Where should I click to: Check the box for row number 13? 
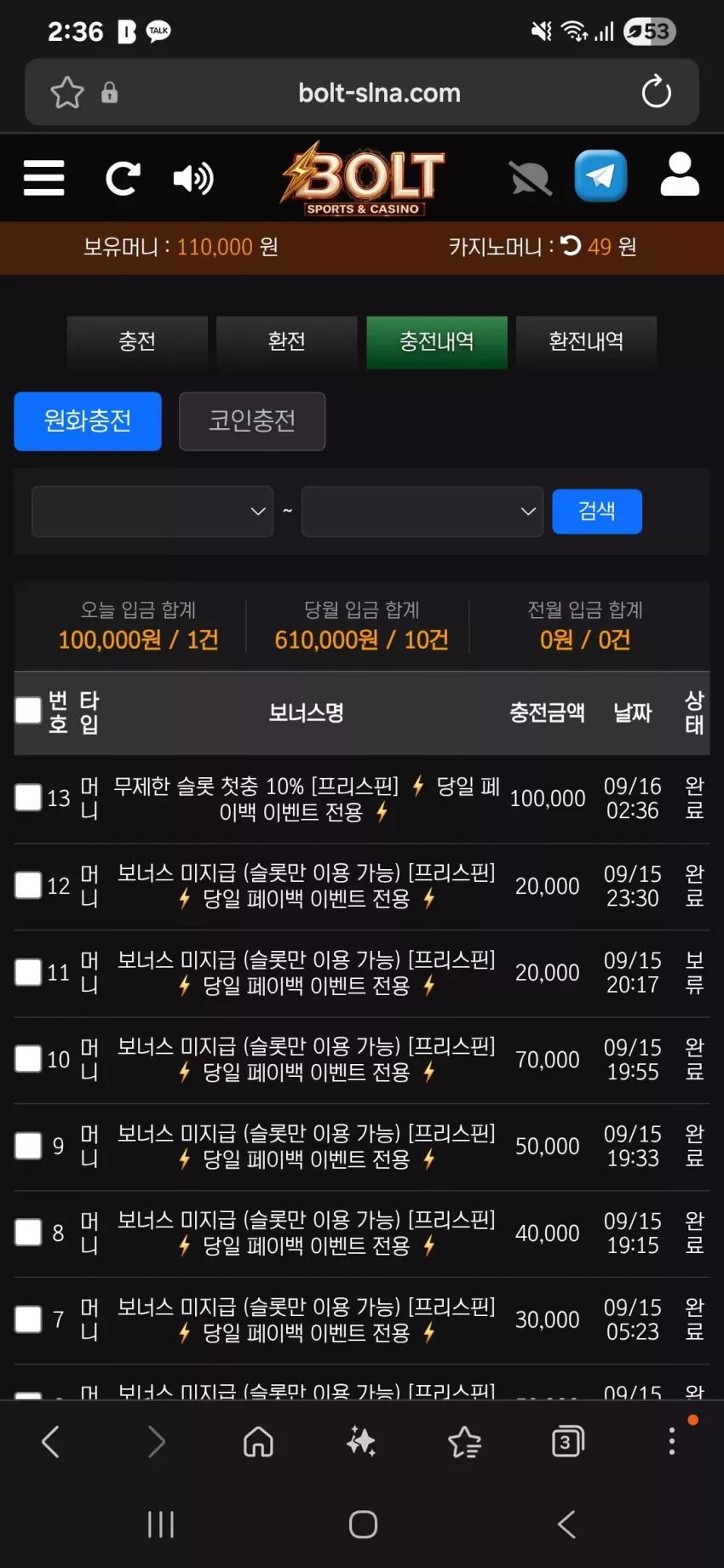[29, 798]
